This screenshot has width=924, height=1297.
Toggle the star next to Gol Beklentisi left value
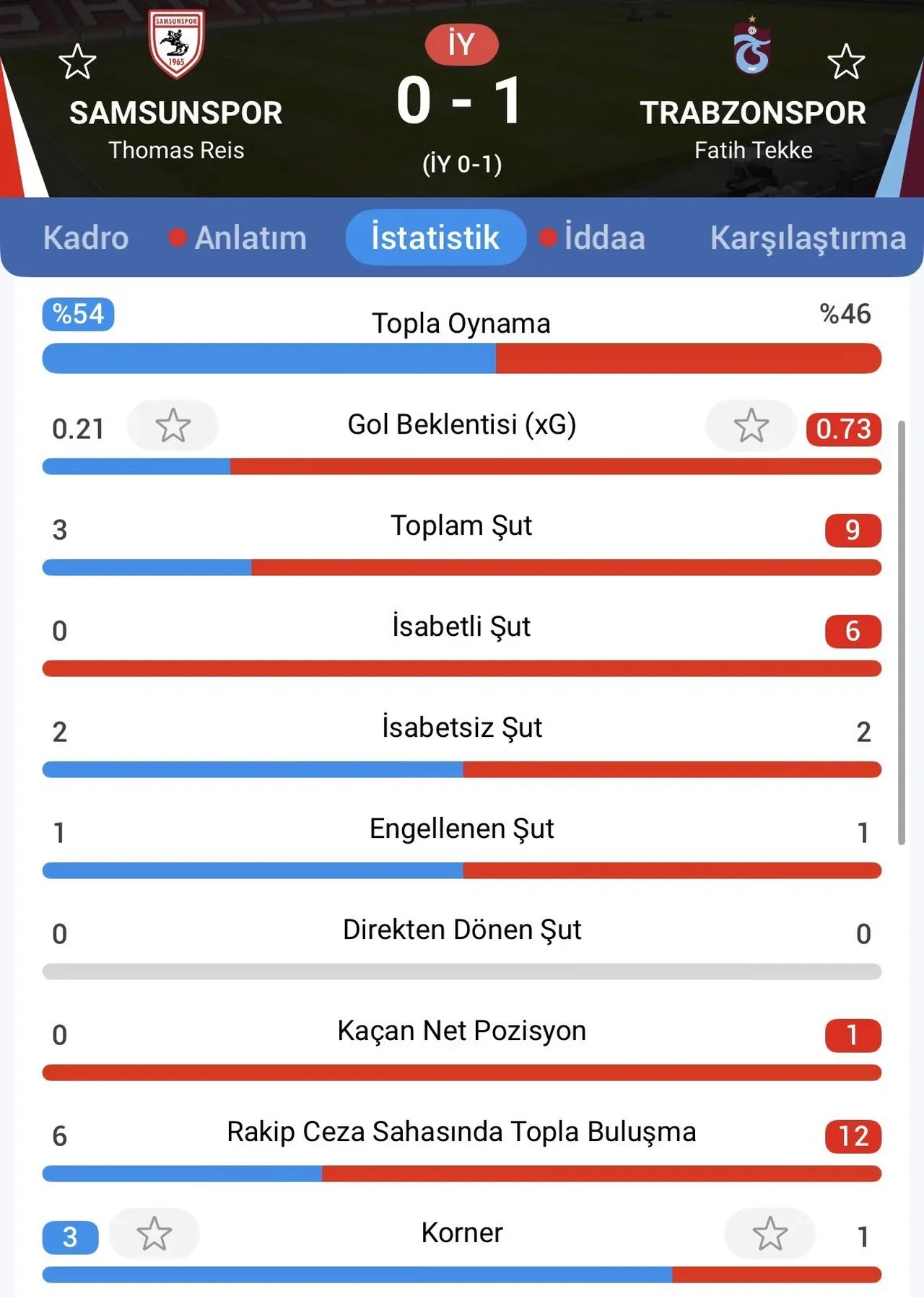pos(173,426)
